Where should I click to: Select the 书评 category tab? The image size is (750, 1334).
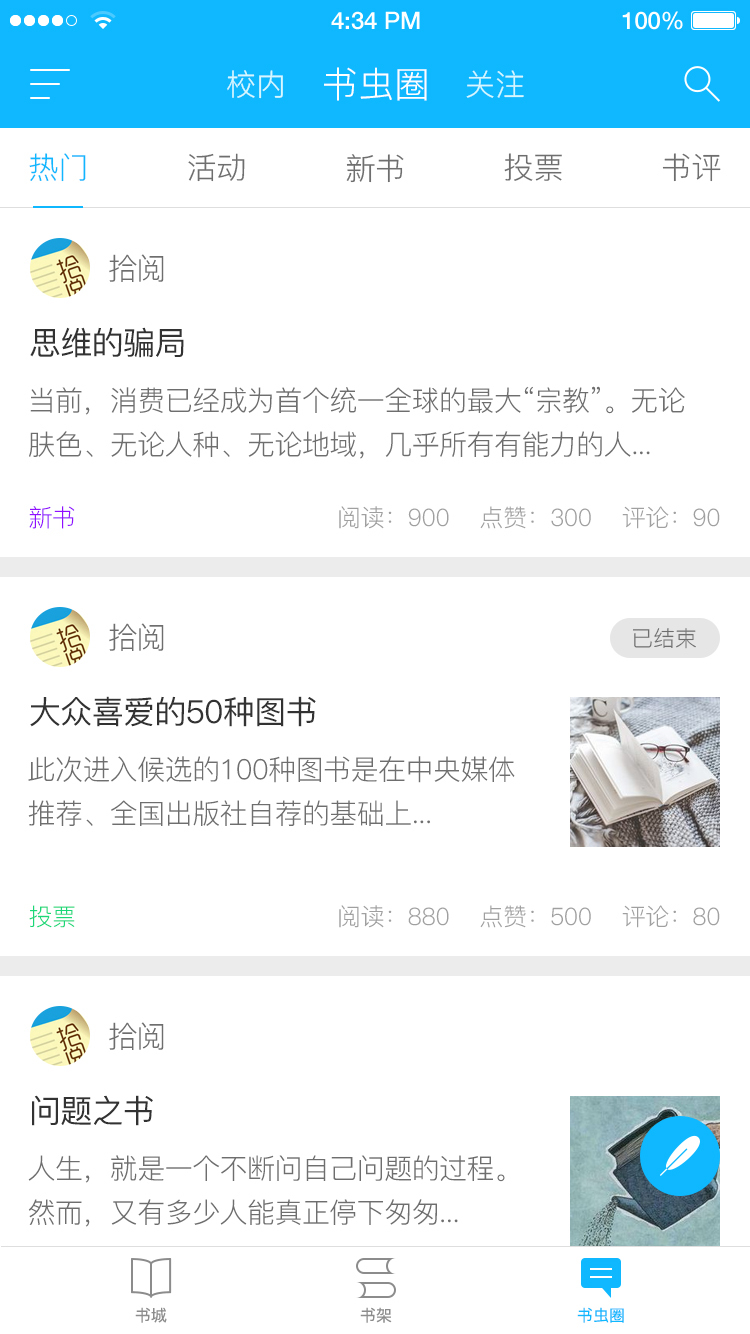coord(690,168)
